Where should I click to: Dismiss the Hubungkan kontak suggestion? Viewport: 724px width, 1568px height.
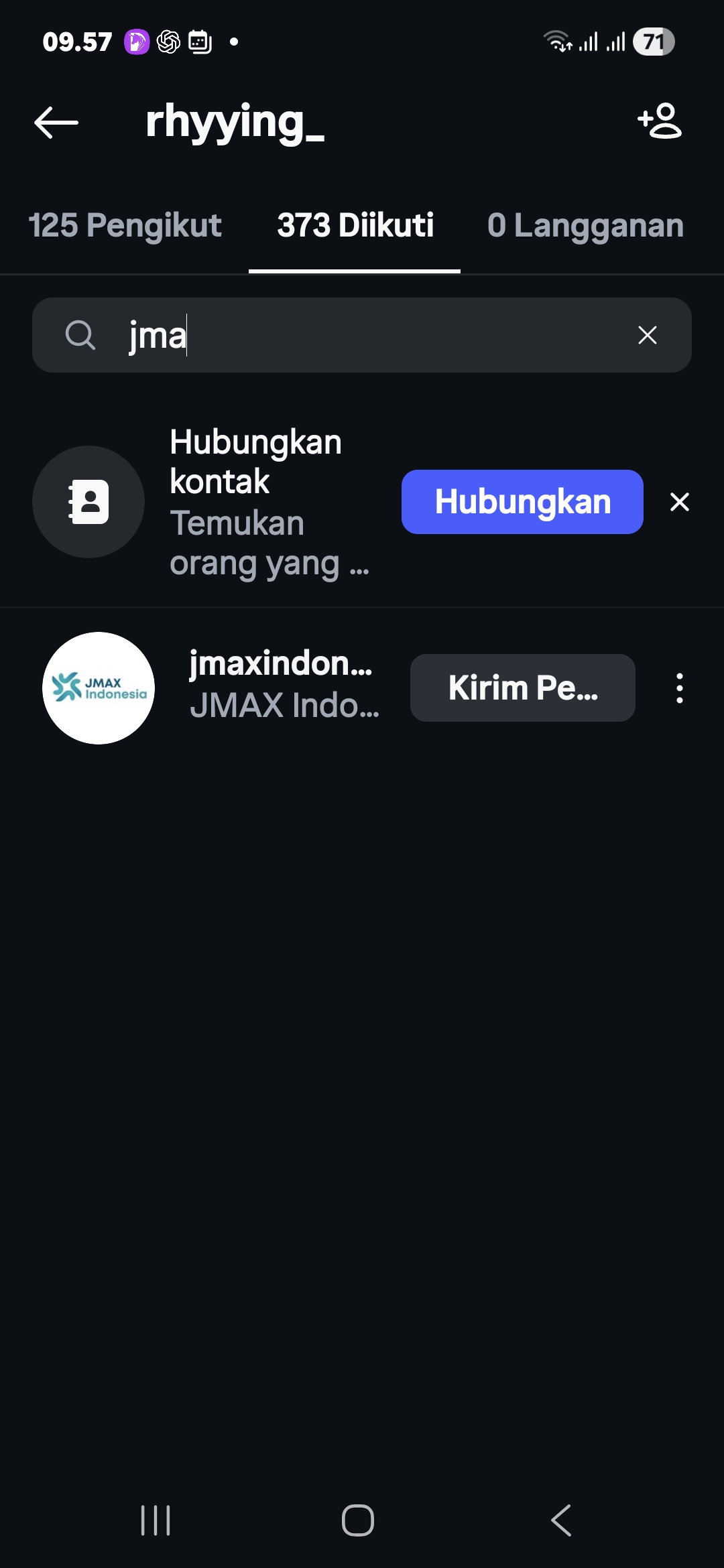pos(680,502)
